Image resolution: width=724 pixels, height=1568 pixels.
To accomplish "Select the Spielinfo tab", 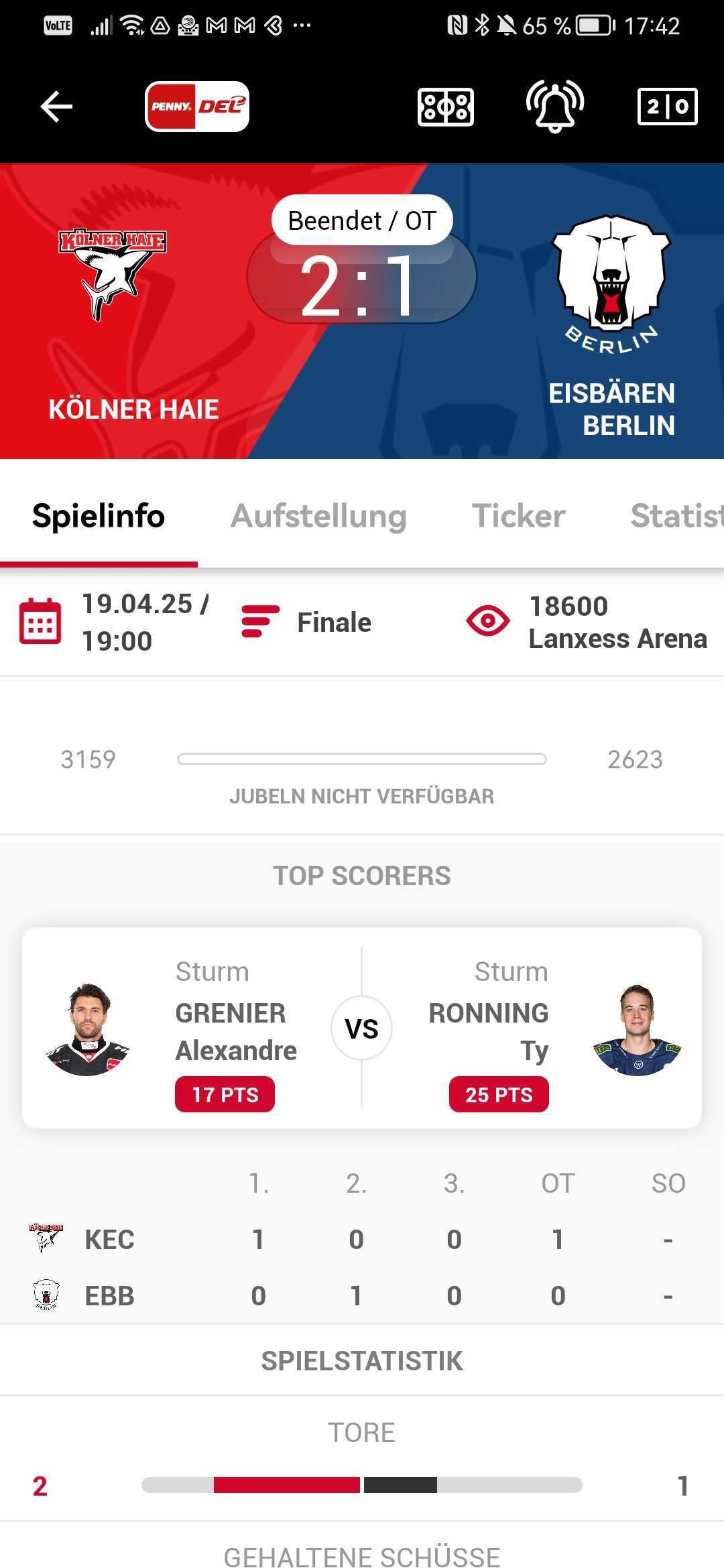I will pyautogui.click(x=99, y=516).
